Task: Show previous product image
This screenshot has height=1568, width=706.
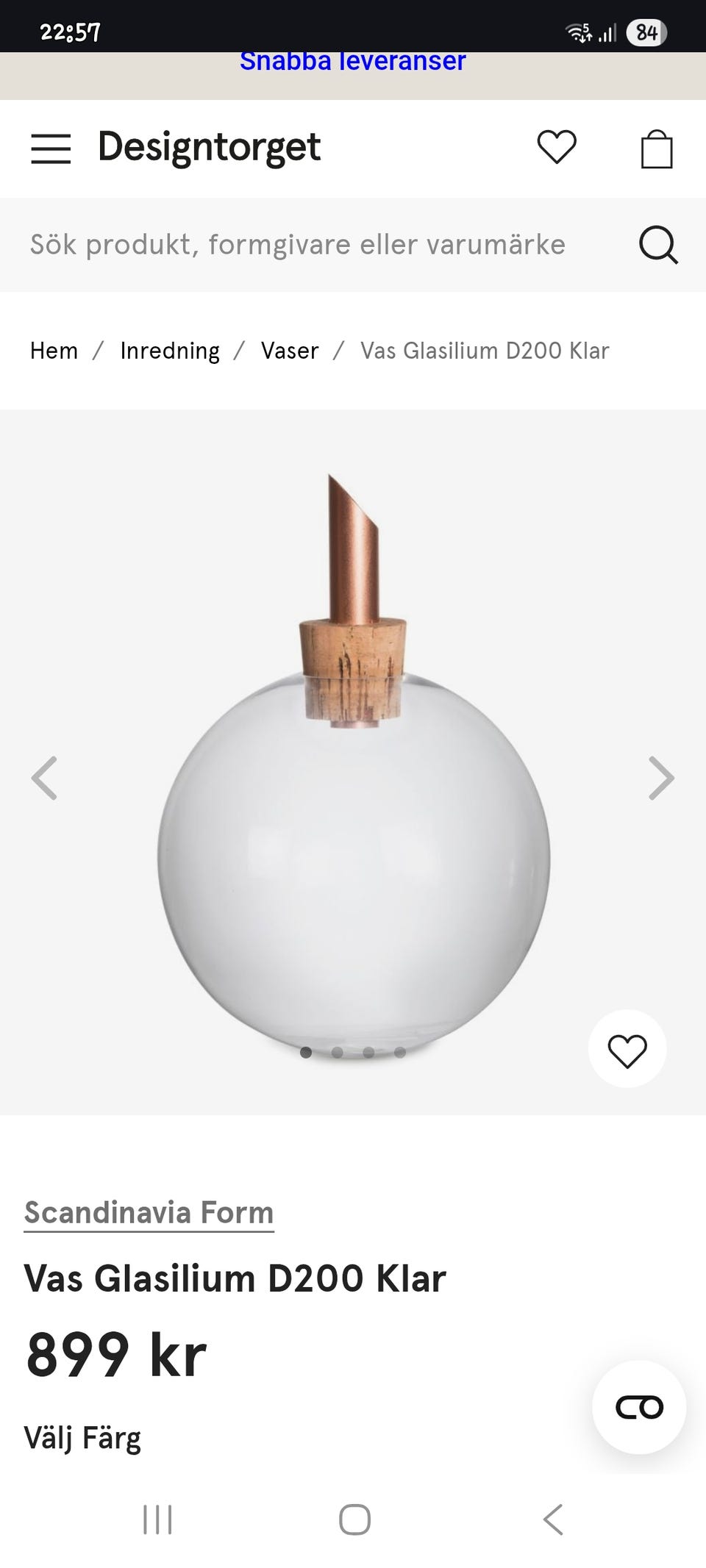Action: point(44,778)
